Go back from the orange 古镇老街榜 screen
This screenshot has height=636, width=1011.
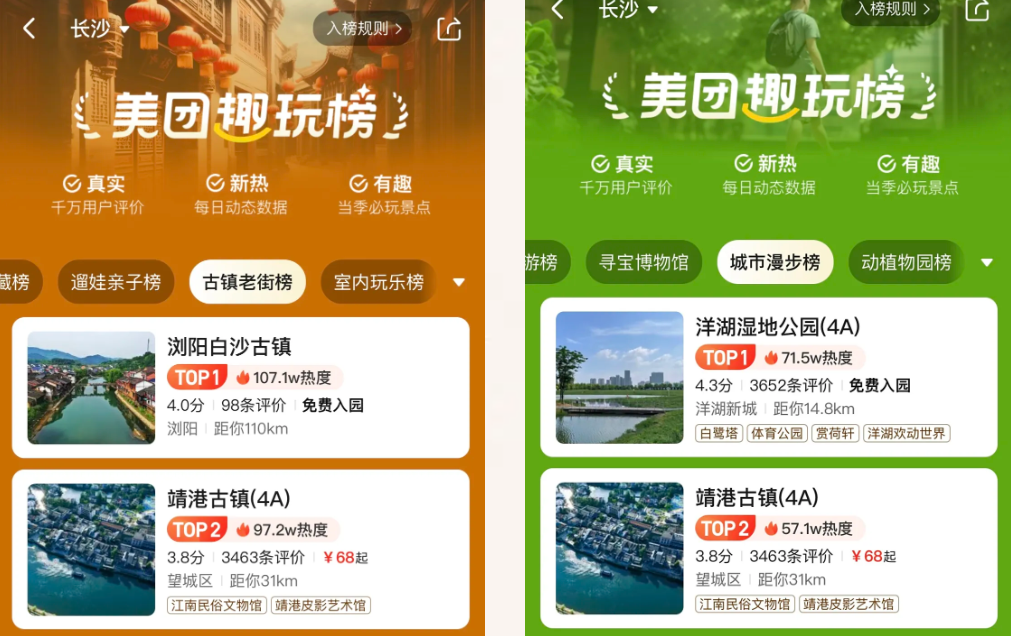pyautogui.click(x=29, y=28)
